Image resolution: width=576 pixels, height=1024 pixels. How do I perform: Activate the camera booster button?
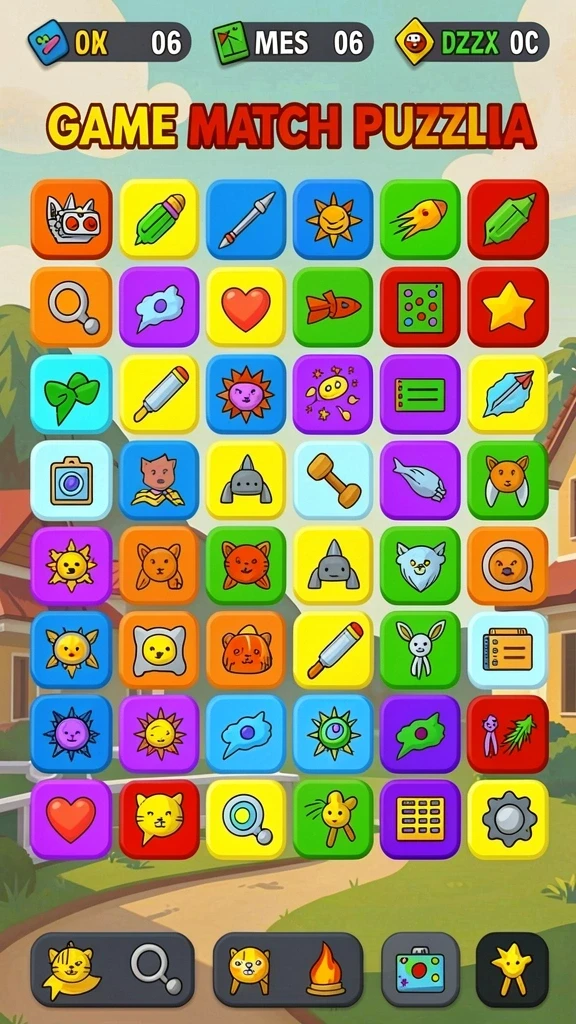[x=421, y=969]
